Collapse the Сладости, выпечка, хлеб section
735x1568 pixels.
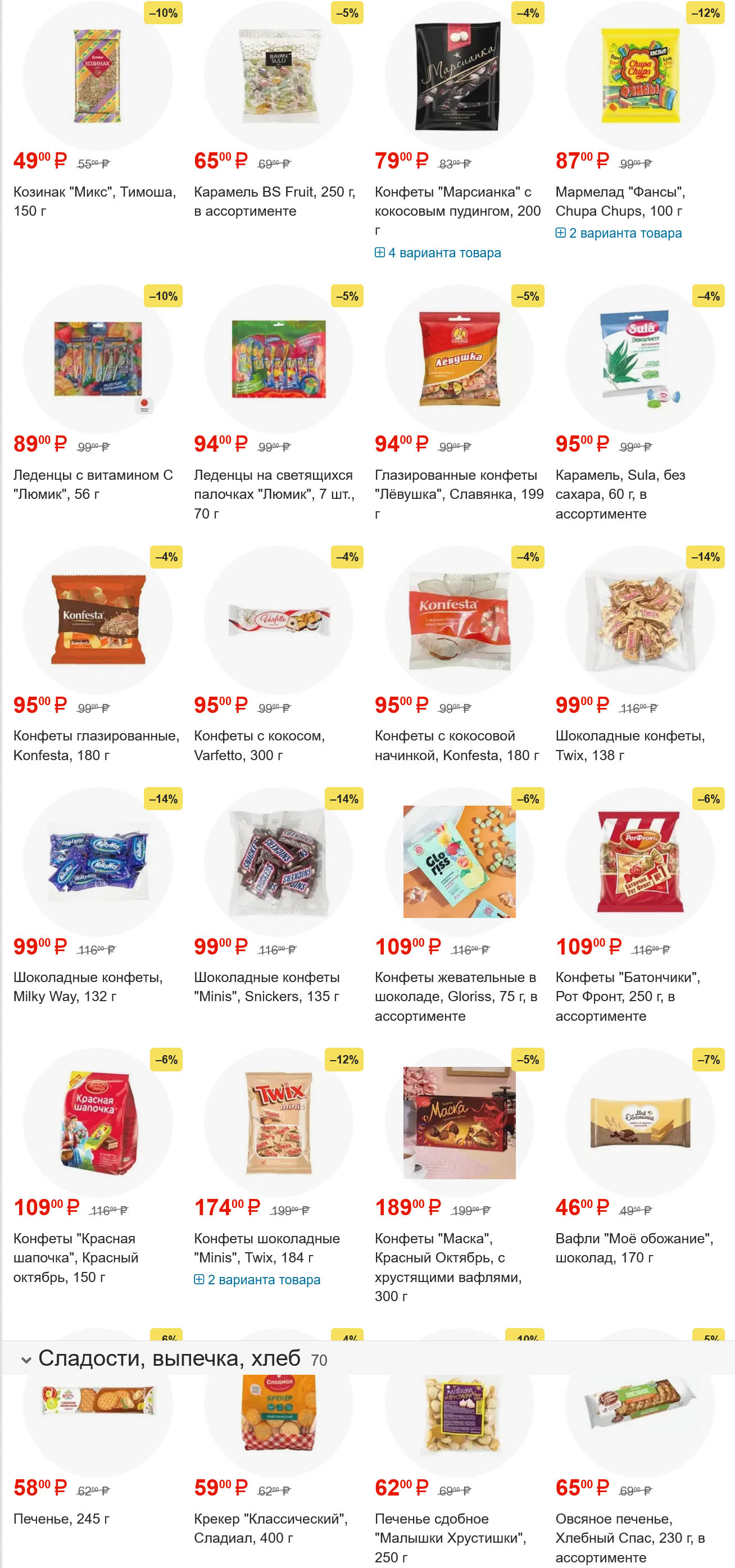[26, 1359]
